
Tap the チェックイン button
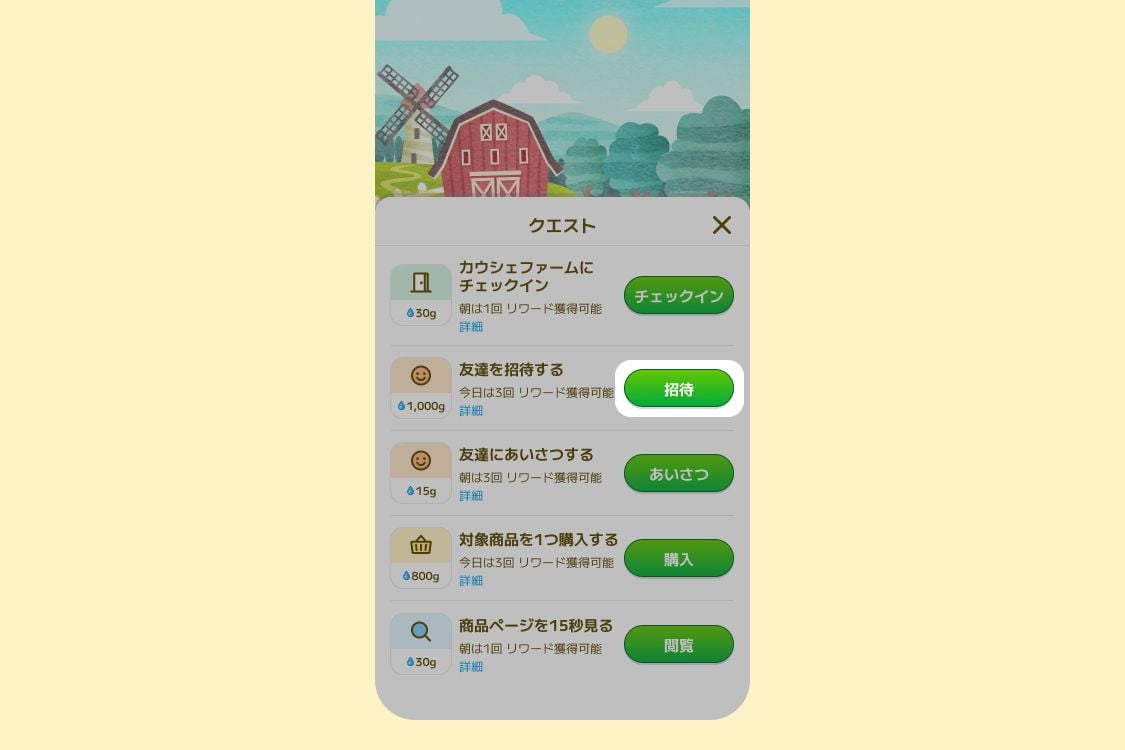pyautogui.click(x=679, y=296)
